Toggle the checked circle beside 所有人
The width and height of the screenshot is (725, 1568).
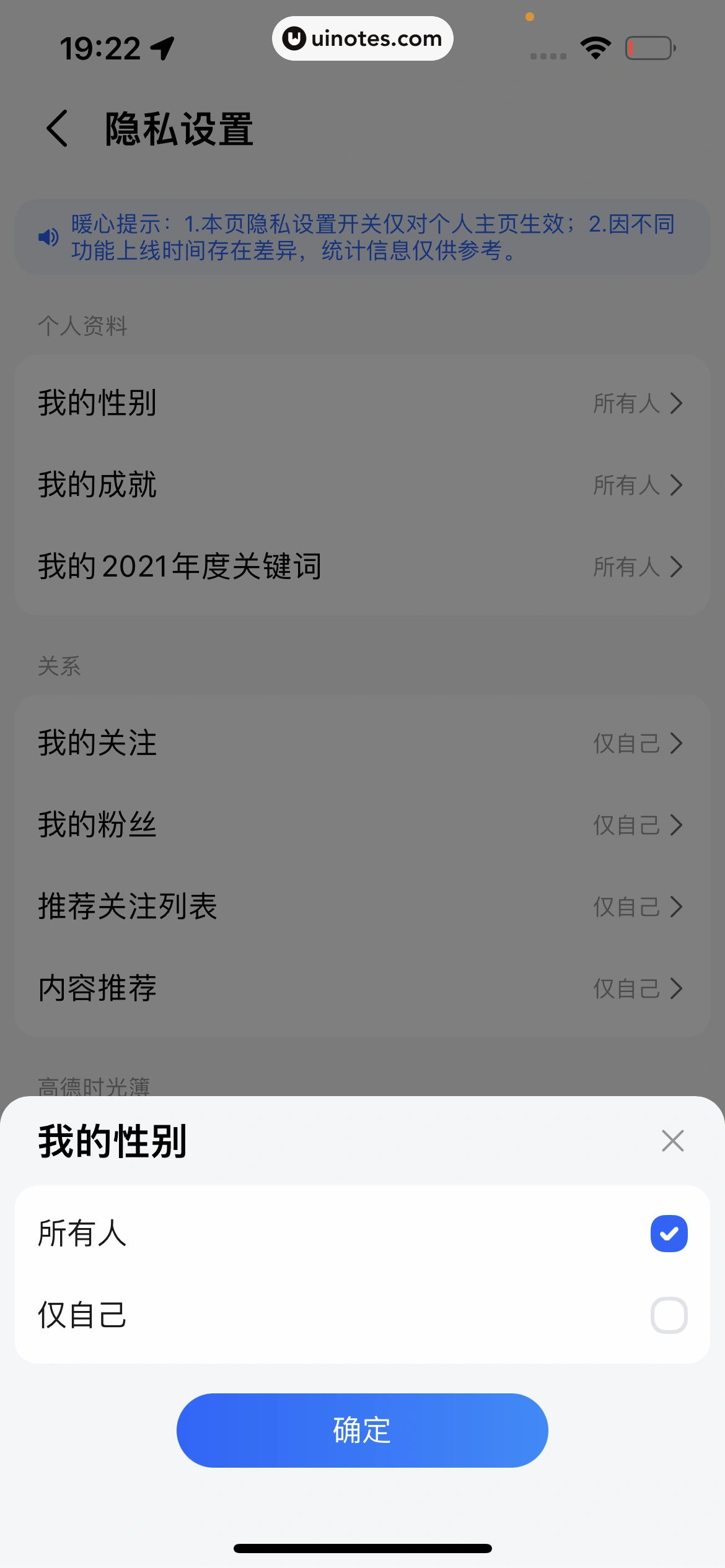pyautogui.click(x=668, y=1233)
